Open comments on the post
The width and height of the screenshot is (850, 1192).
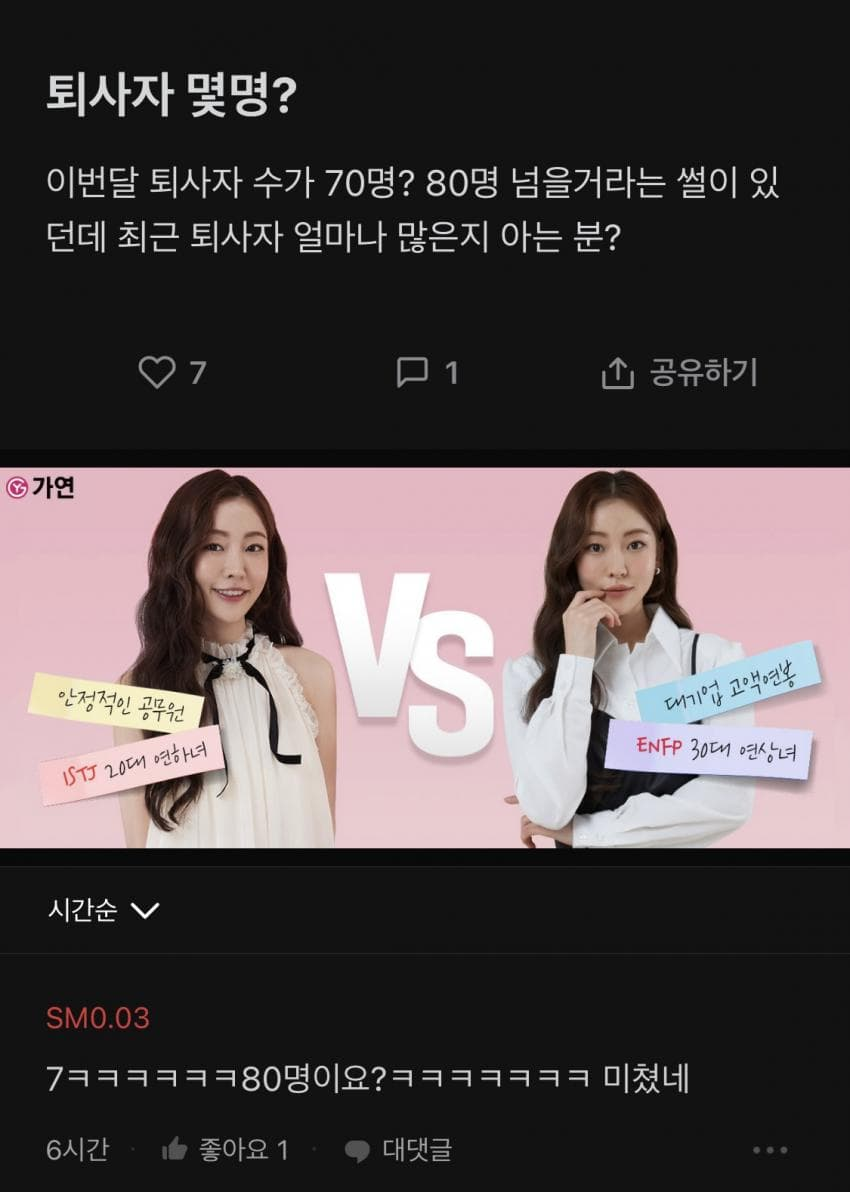tap(413, 373)
